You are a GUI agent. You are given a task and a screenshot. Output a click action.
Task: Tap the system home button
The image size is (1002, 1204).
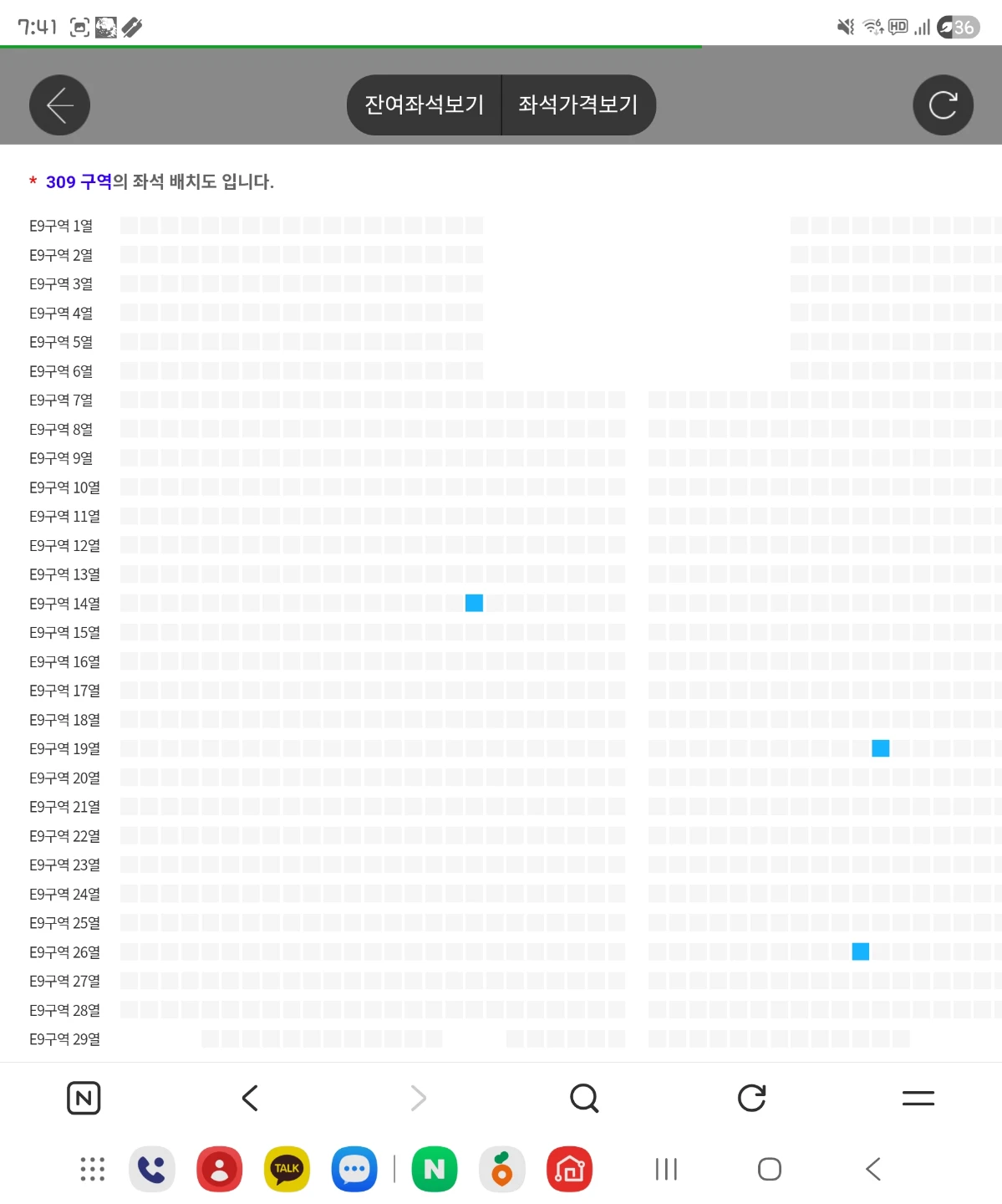point(770,1169)
